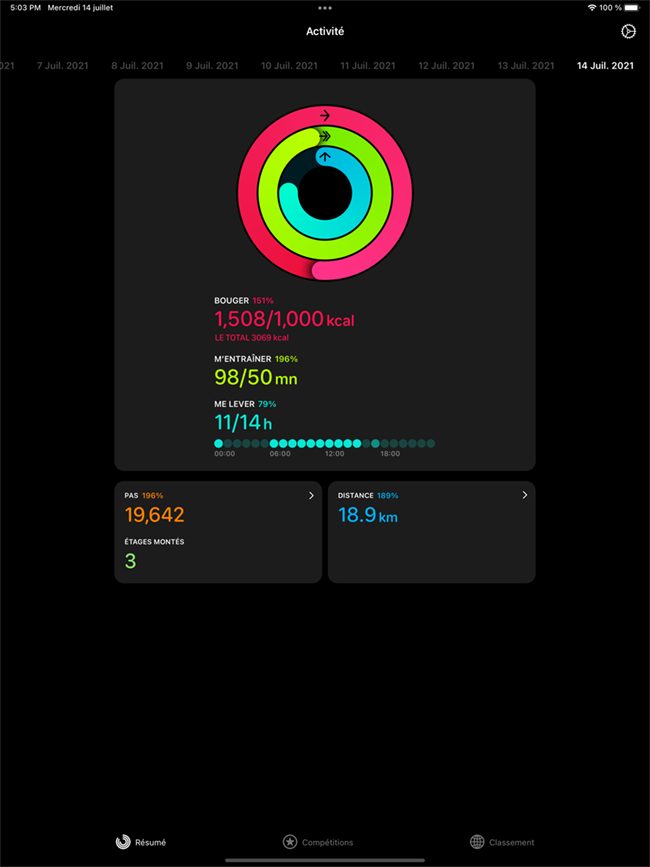The height and width of the screenshot is (867, 650).
Task: Select the date 12 Juil. 2021
Action: pyautogui.click(x=445, y=66)
